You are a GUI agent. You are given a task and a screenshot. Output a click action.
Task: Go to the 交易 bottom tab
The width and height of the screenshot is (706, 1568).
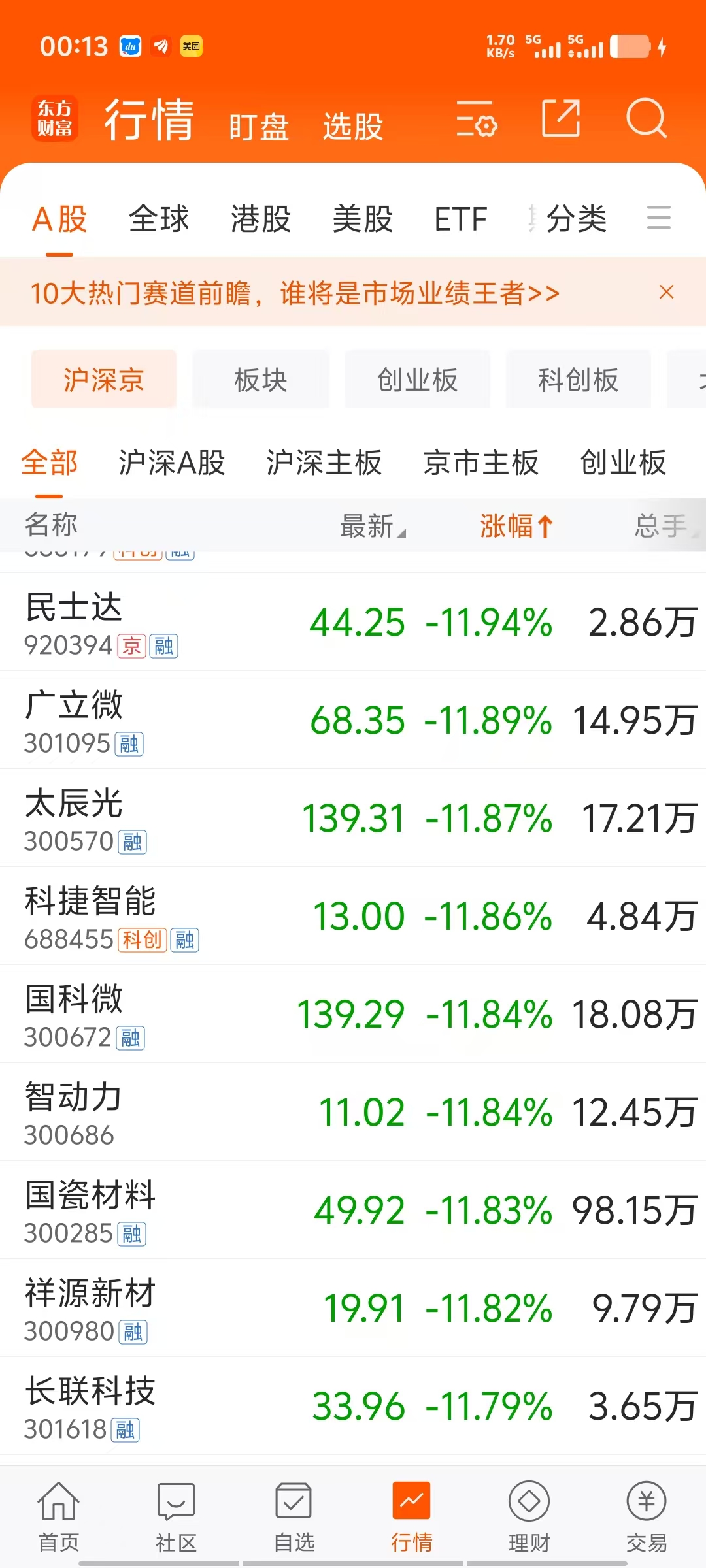(647, 1517)
